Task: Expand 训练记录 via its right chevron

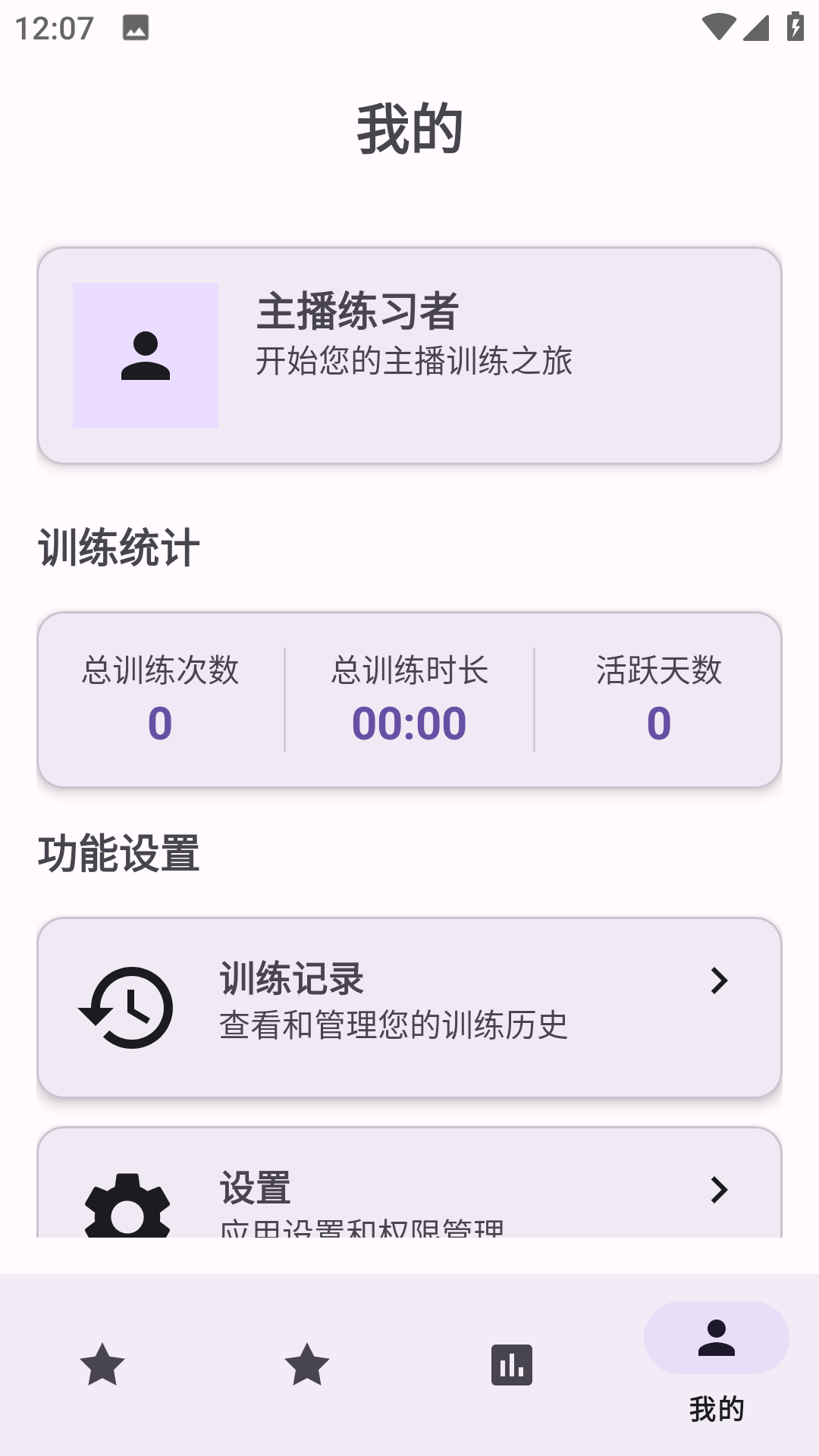Action: [720, 980]
